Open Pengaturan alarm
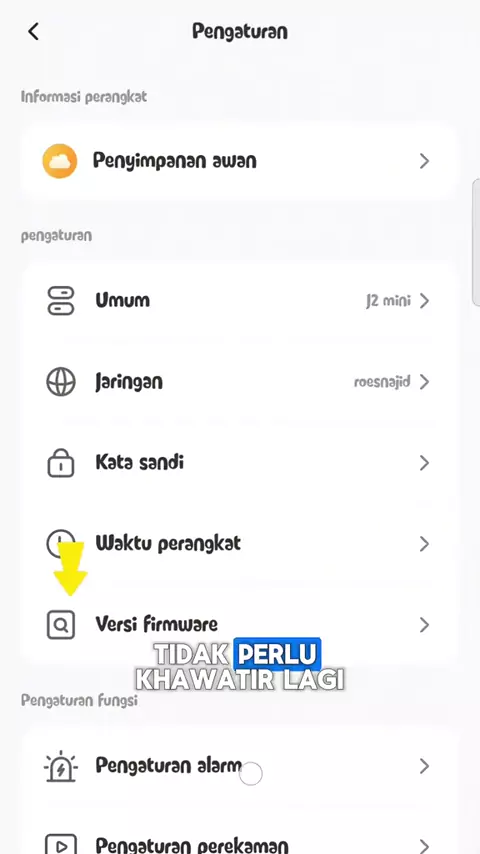The width and height of the screenshot is (480, 854). pyautogui.click(x=239, y=766)
